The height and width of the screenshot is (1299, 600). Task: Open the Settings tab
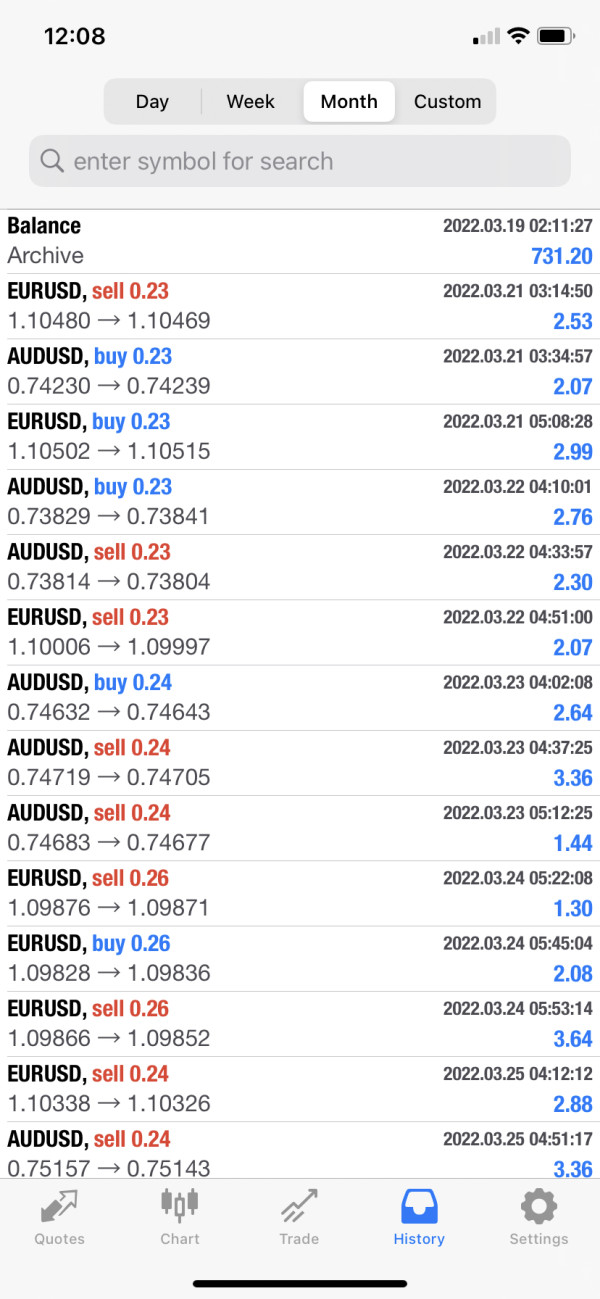tap(538, 1218)
